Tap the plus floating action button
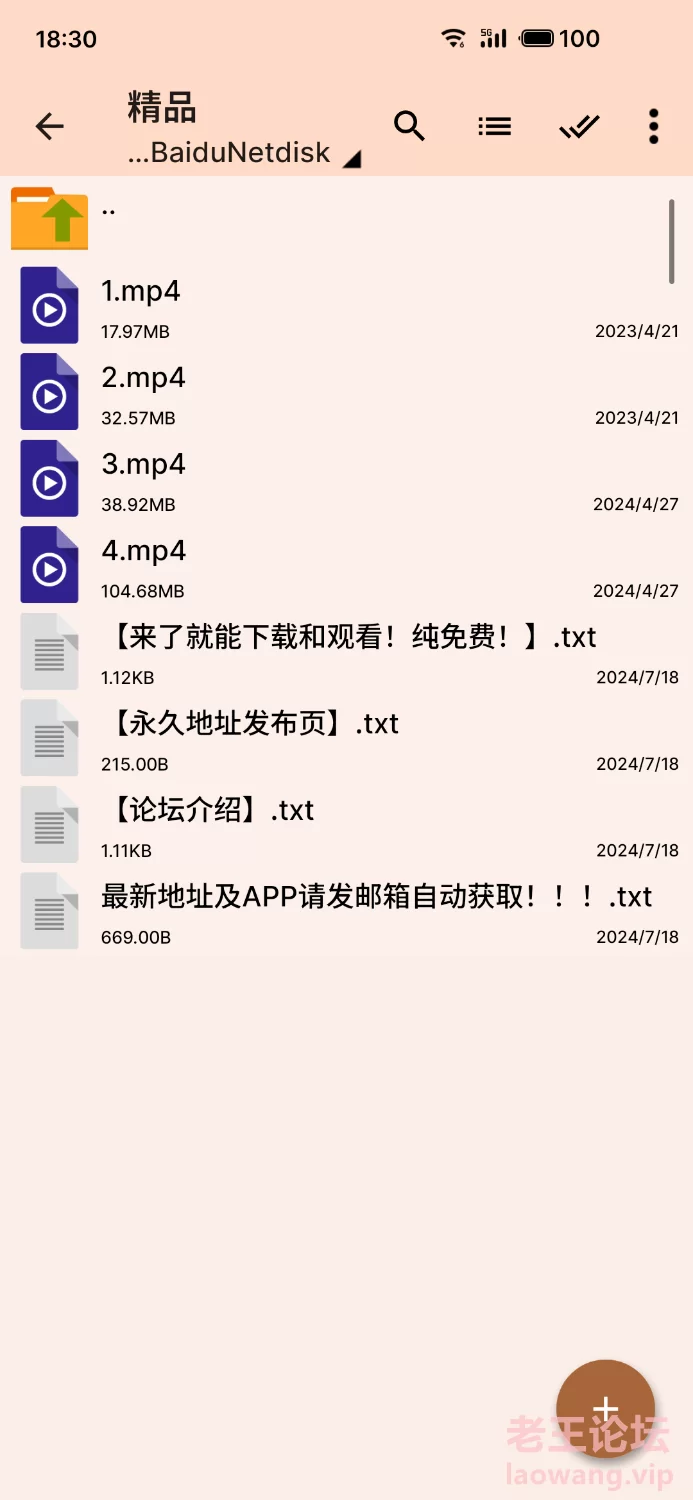Viewport: 693px width, 1500px height. (x=605, y=1409)
